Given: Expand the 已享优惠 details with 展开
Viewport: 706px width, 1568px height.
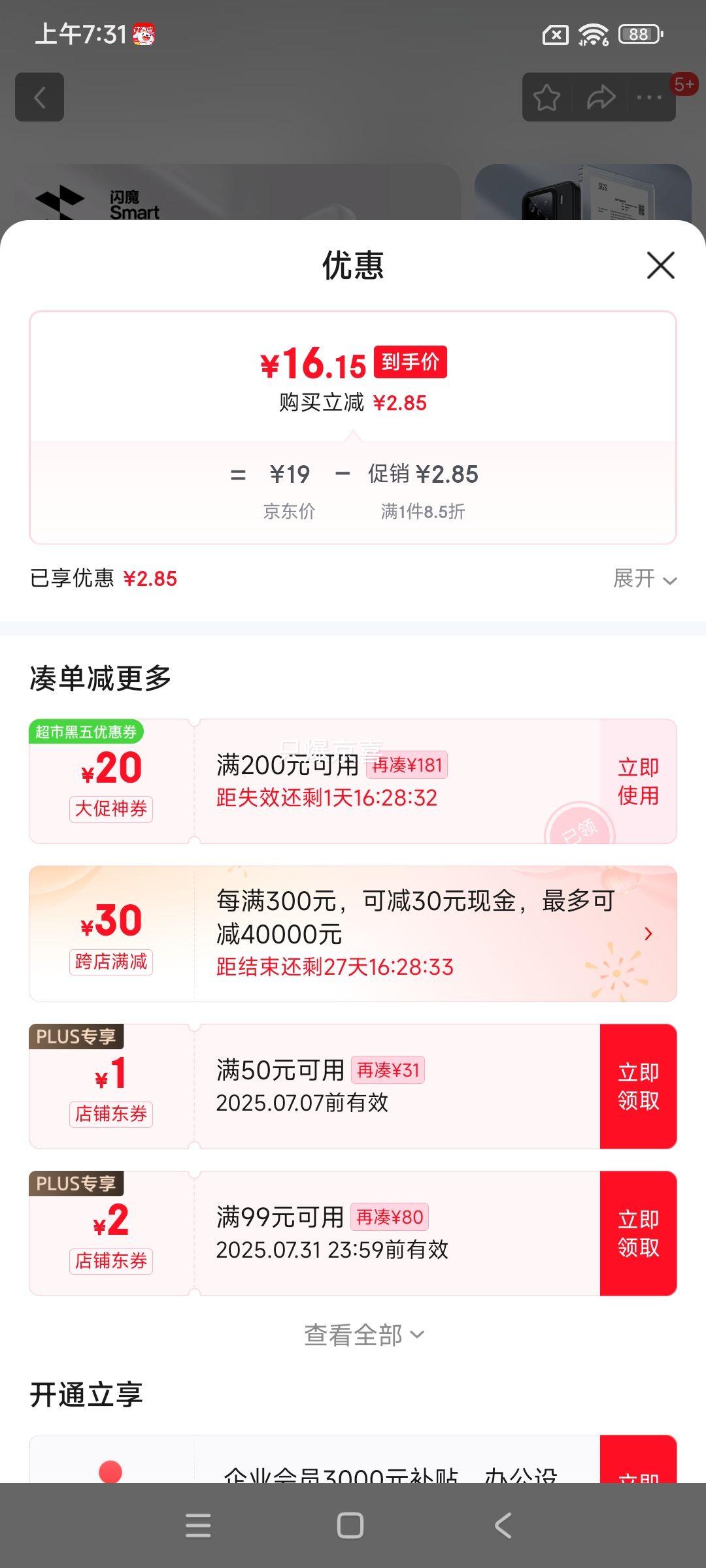Looking at the screenshot, I should (644, 579).
